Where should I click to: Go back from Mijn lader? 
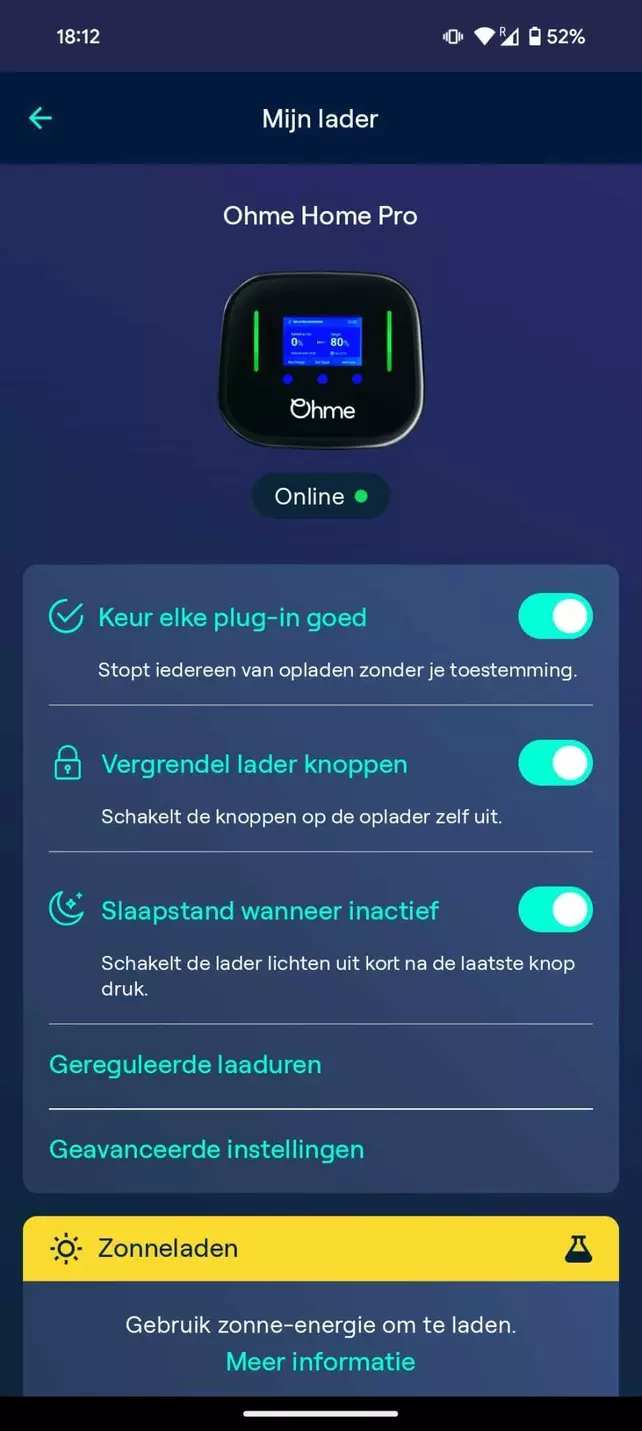pos(40,118)
